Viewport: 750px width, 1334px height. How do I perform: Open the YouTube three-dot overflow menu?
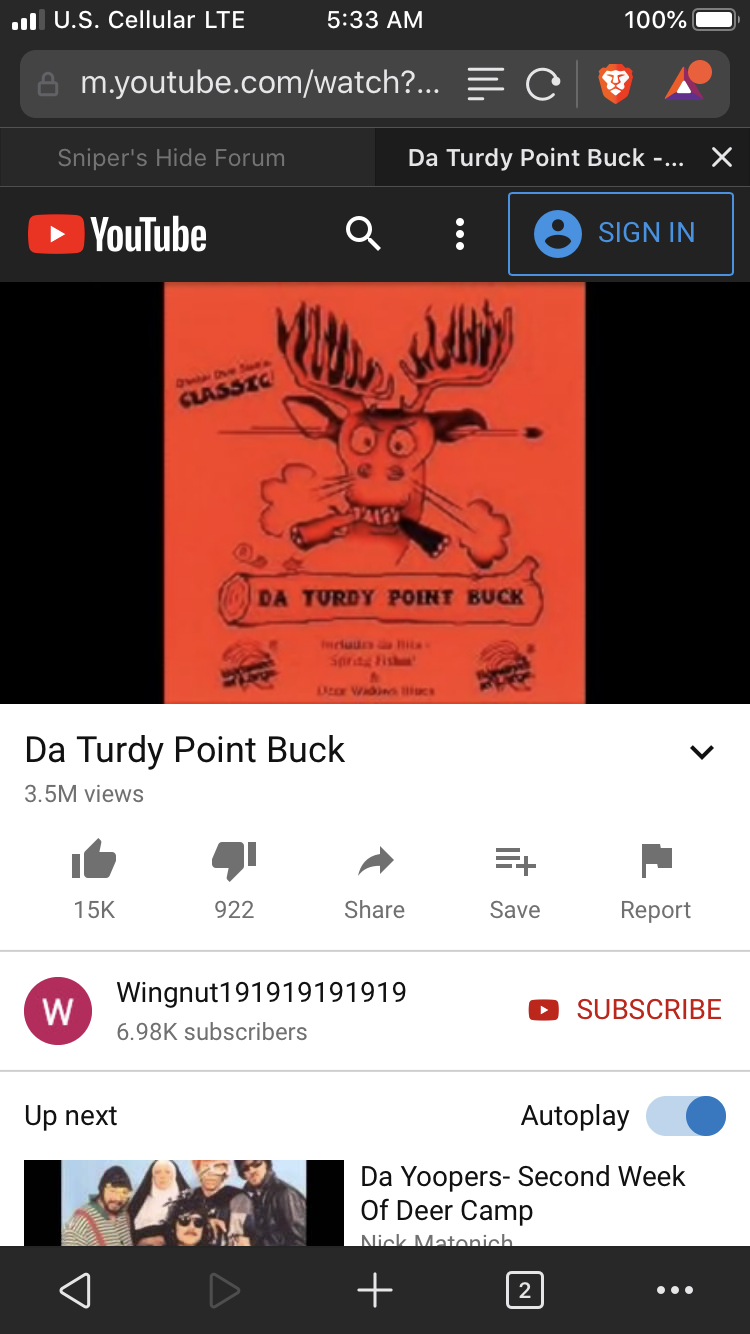460,234
